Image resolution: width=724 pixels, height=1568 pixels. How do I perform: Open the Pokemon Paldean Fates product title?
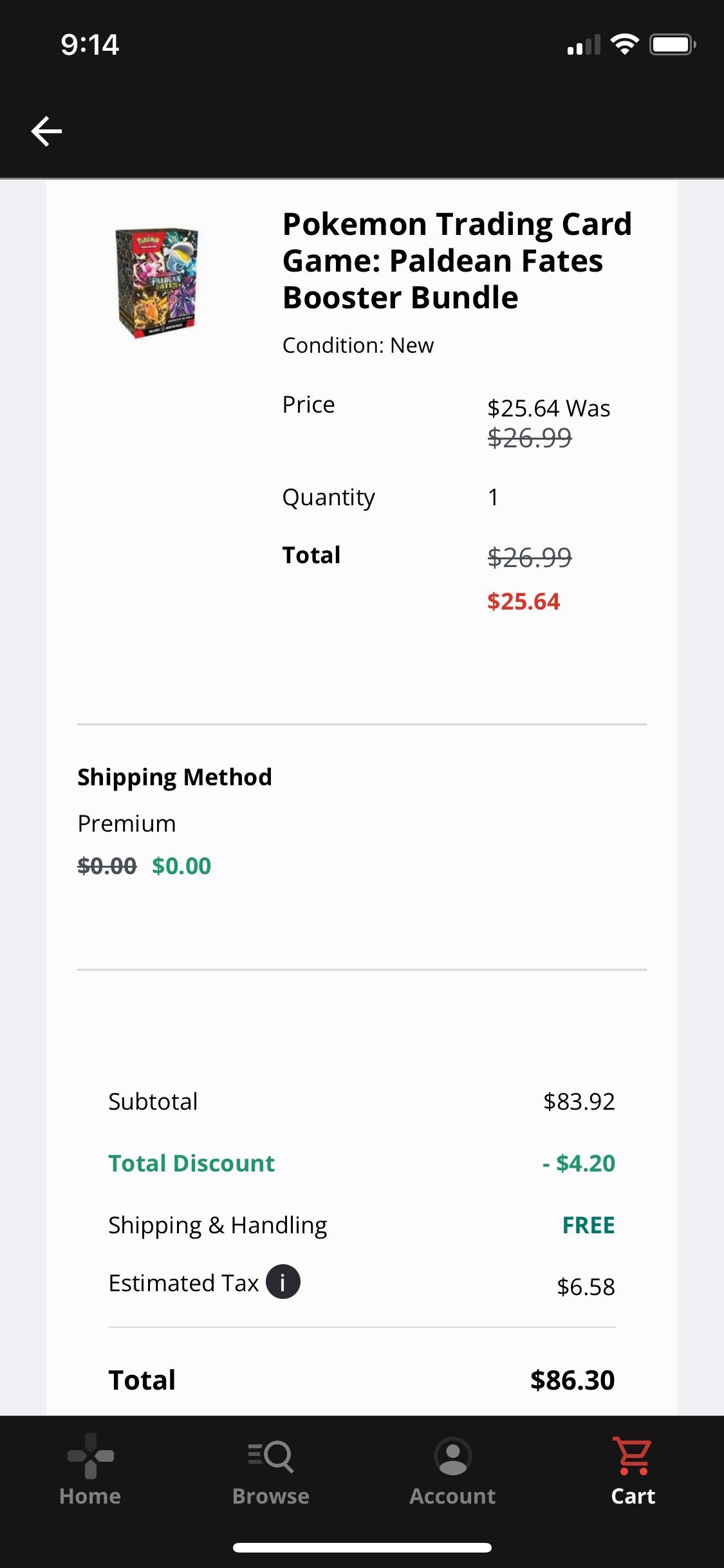457,260
